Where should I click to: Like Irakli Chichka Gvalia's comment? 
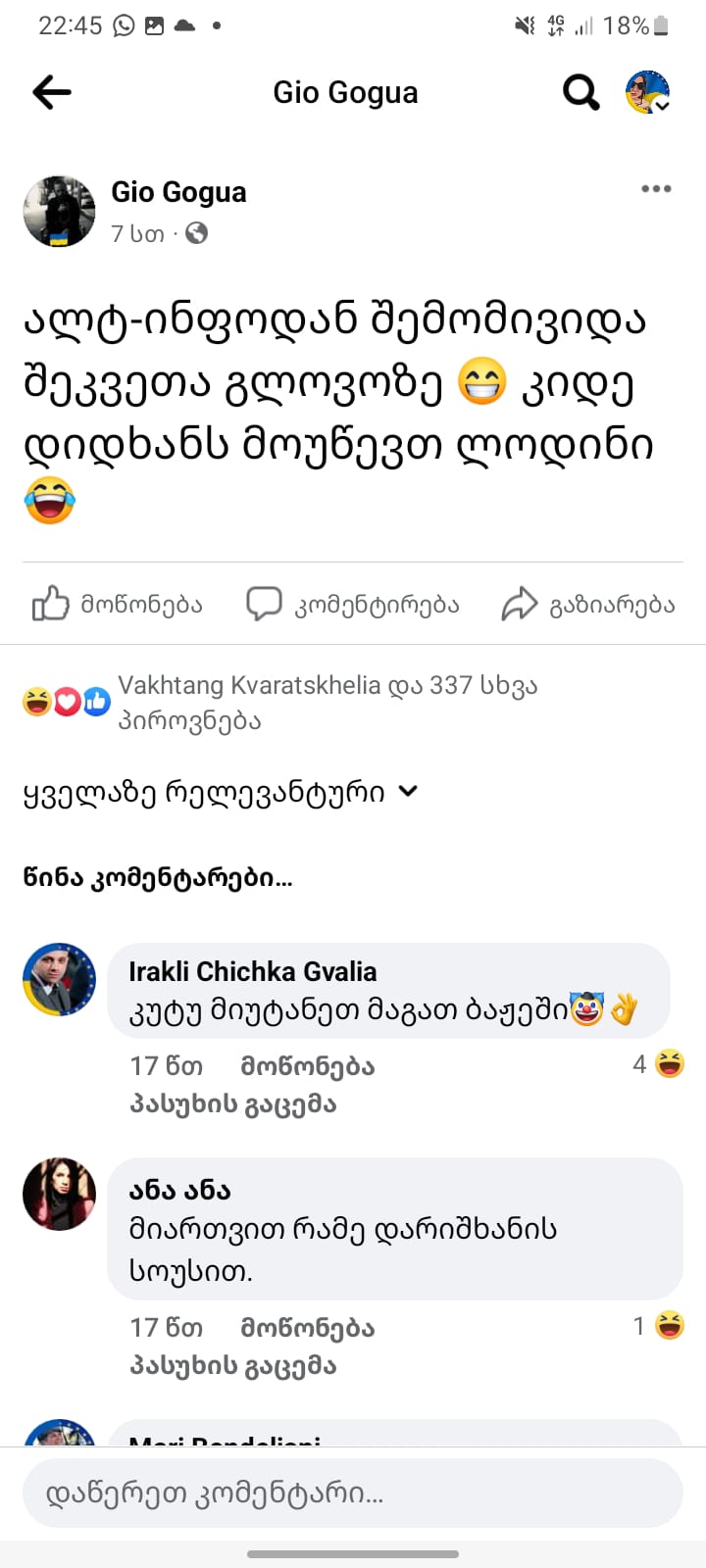click(307, 1066)
